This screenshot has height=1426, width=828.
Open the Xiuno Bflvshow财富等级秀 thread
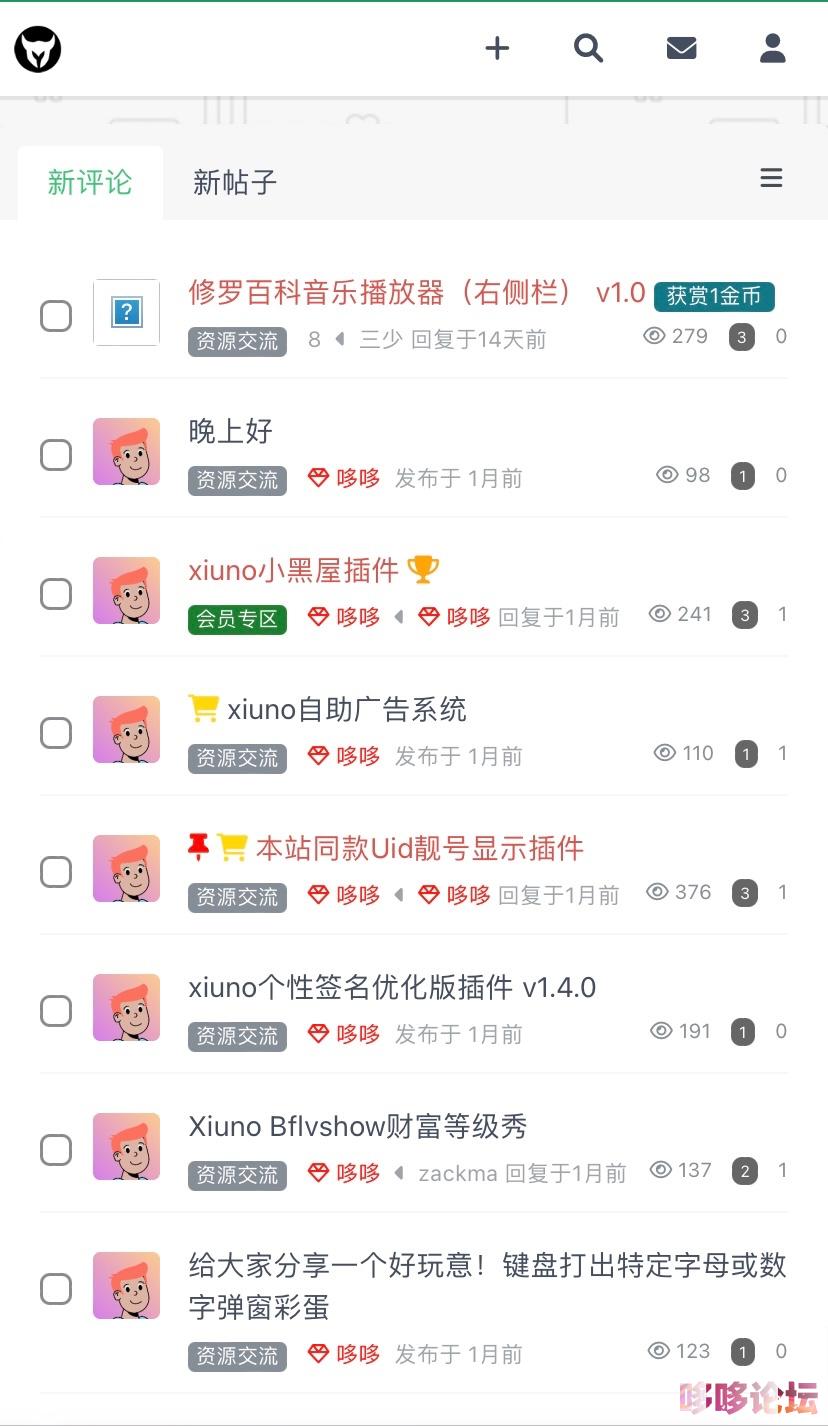(x=357, y=1127)
